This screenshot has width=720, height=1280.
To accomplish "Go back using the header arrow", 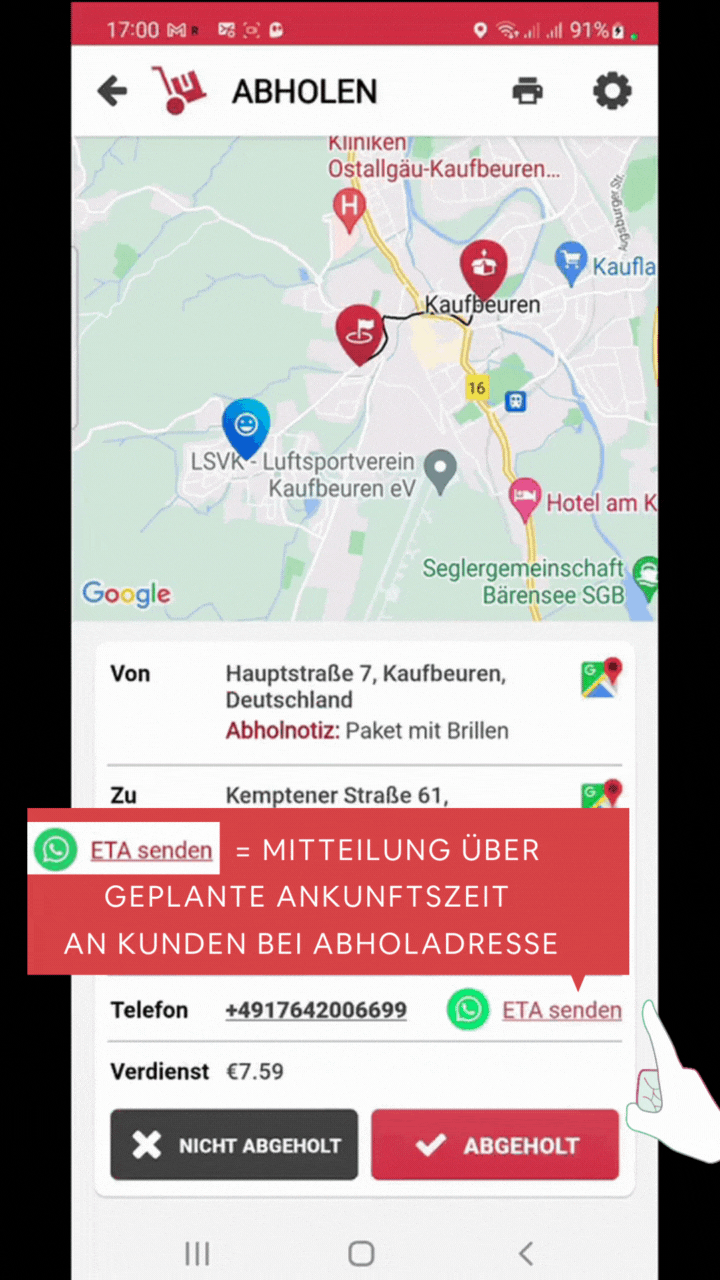I will (x=112, y=92).
